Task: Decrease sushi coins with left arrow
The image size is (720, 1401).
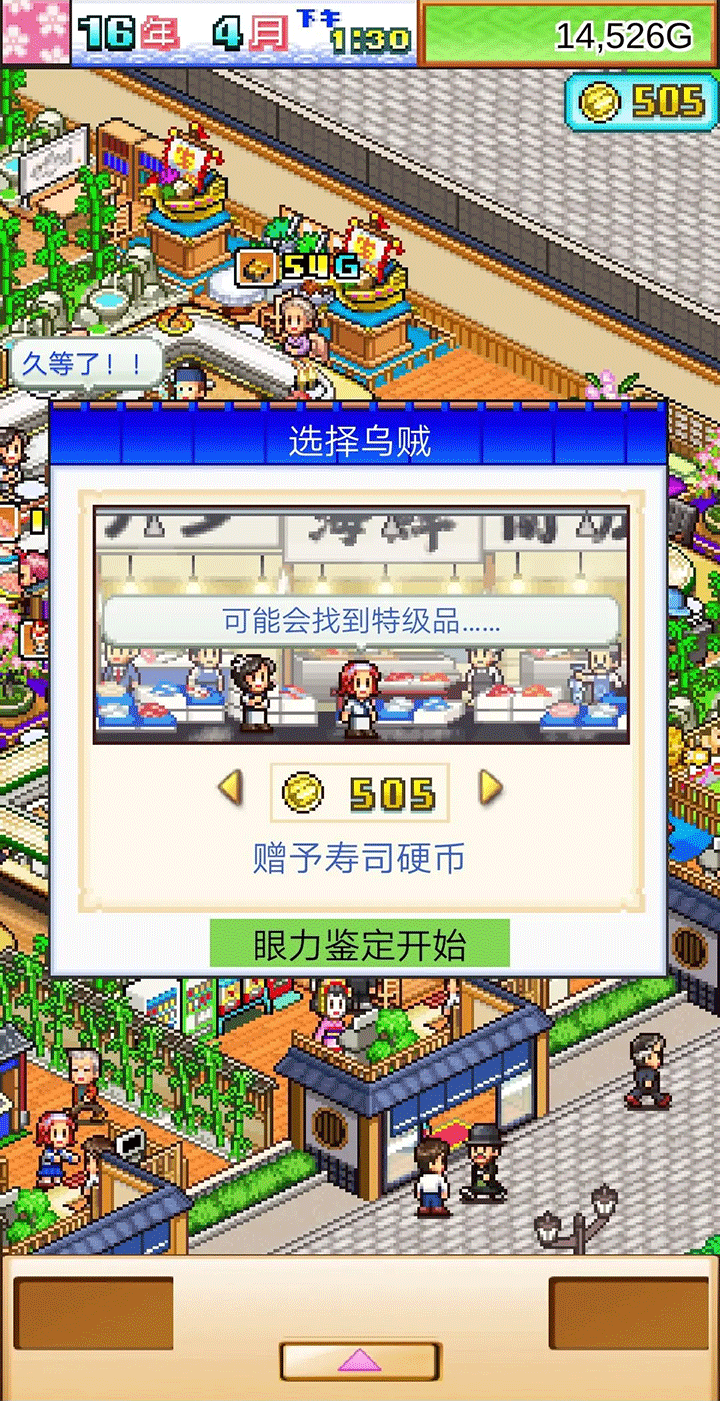Action: 231,790
